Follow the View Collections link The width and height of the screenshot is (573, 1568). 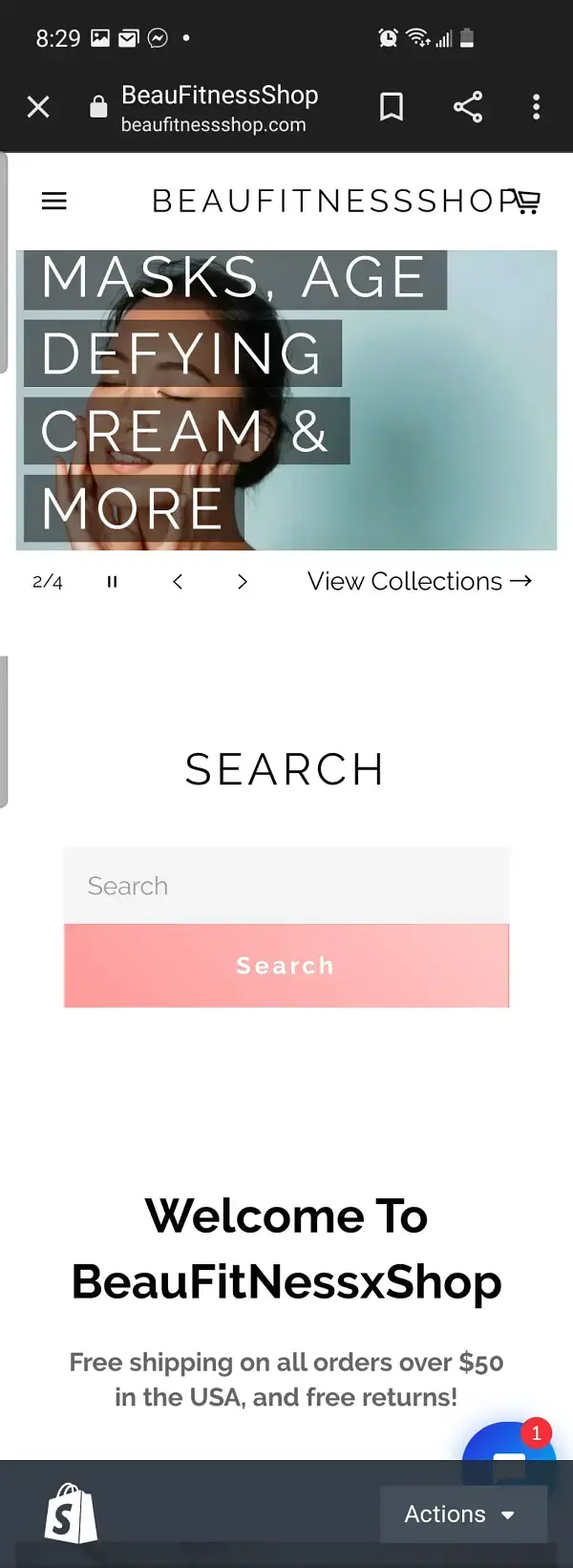click(419, 581)
